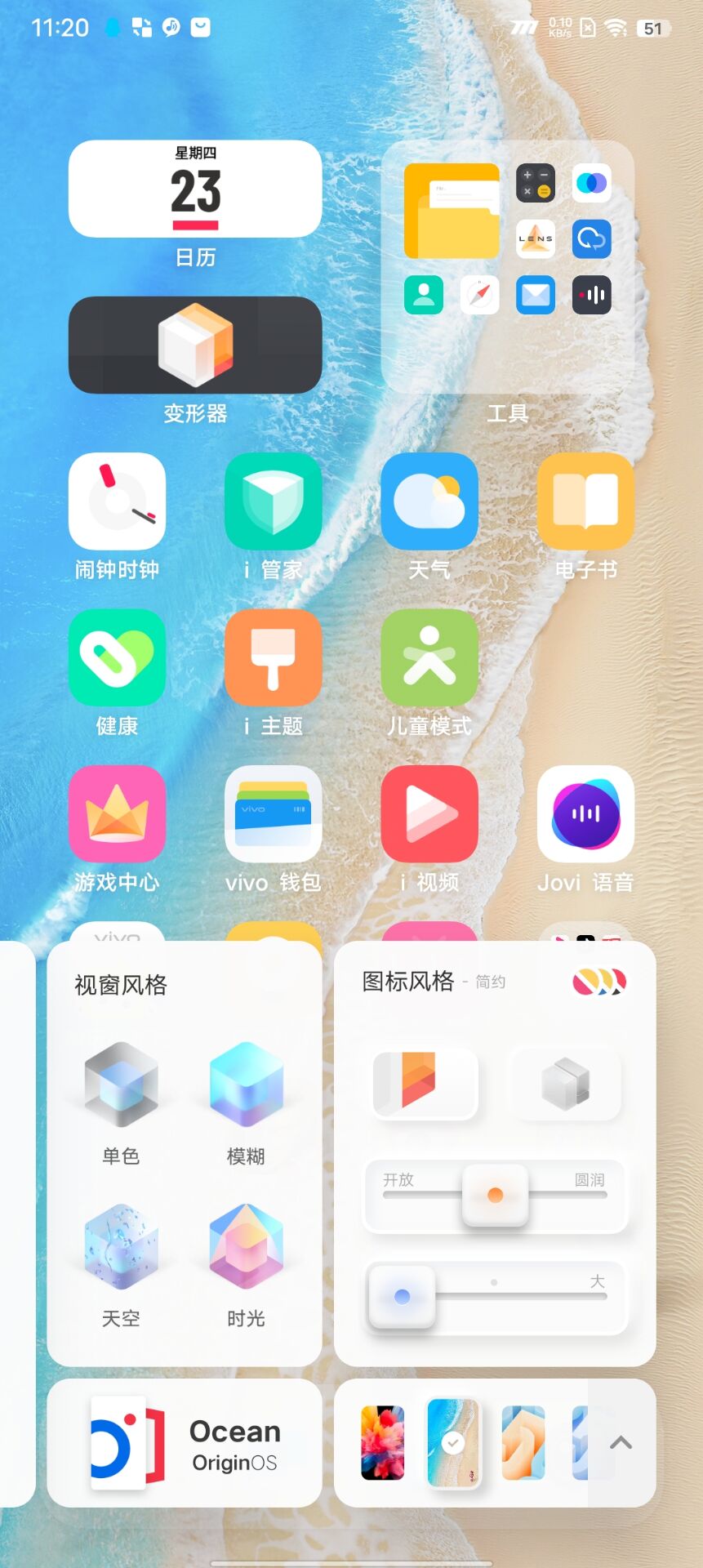This screenshot has width=703, height=1568.
Task: Pick the 时光 window style
Action: click(x=246, y=1246)
